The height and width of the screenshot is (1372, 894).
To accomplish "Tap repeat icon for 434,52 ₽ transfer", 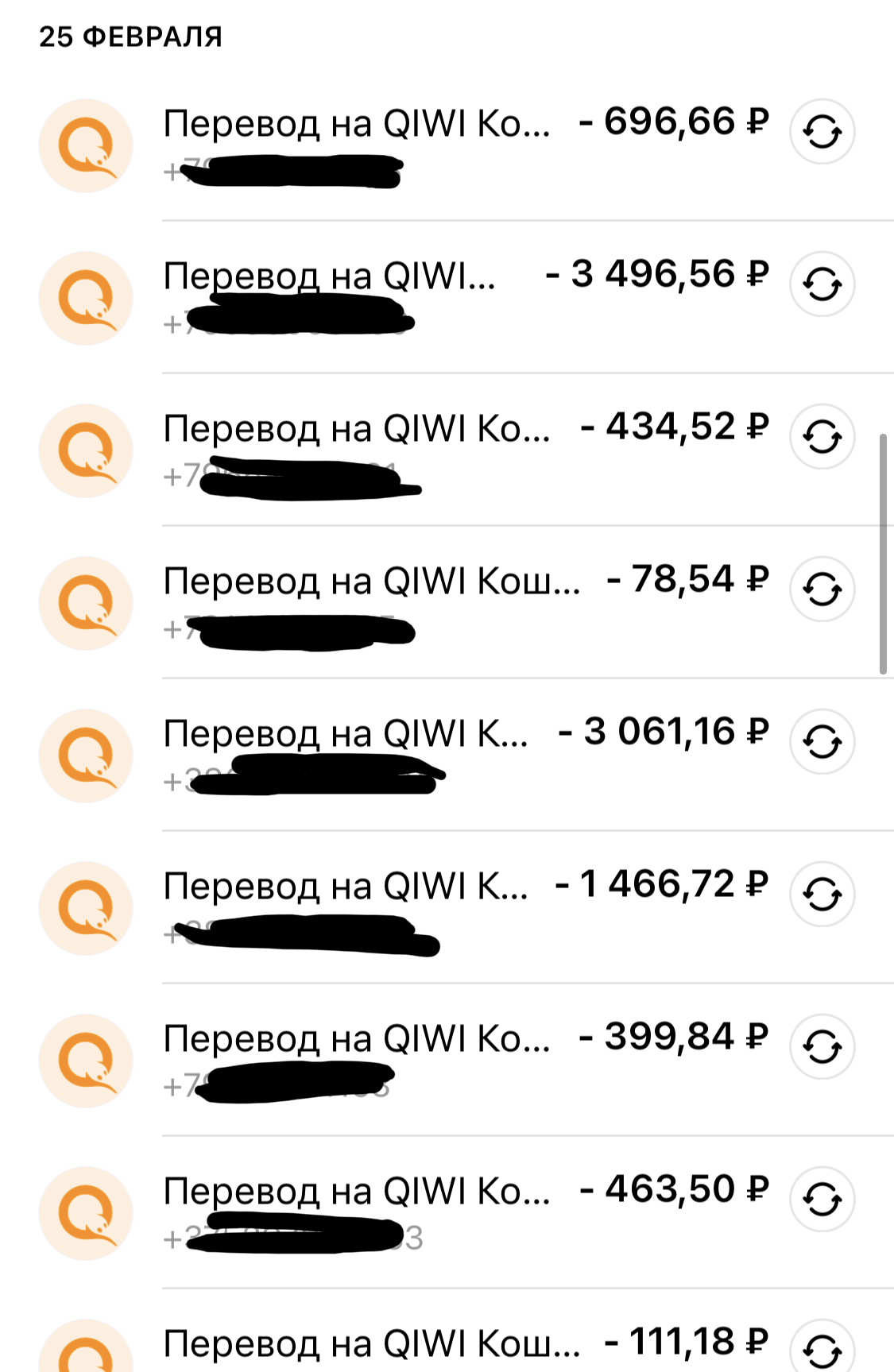I will (822, 437).
